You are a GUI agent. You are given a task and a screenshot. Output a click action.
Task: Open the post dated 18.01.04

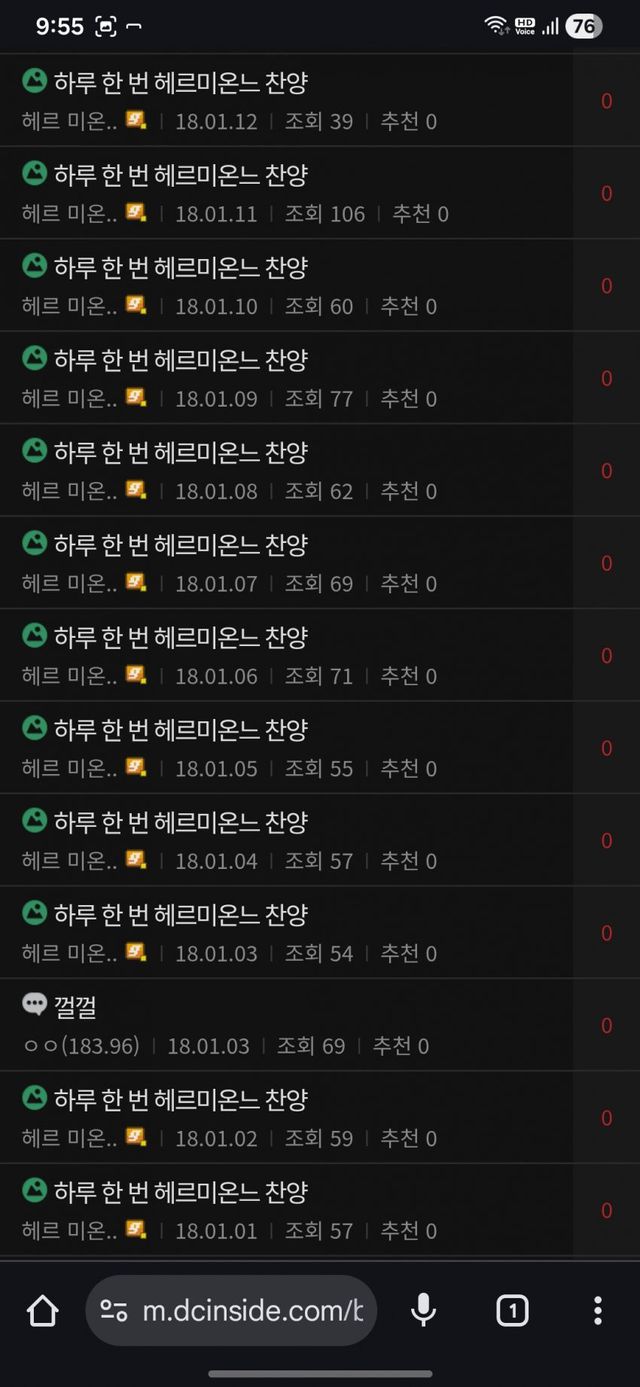coord(180,822)
